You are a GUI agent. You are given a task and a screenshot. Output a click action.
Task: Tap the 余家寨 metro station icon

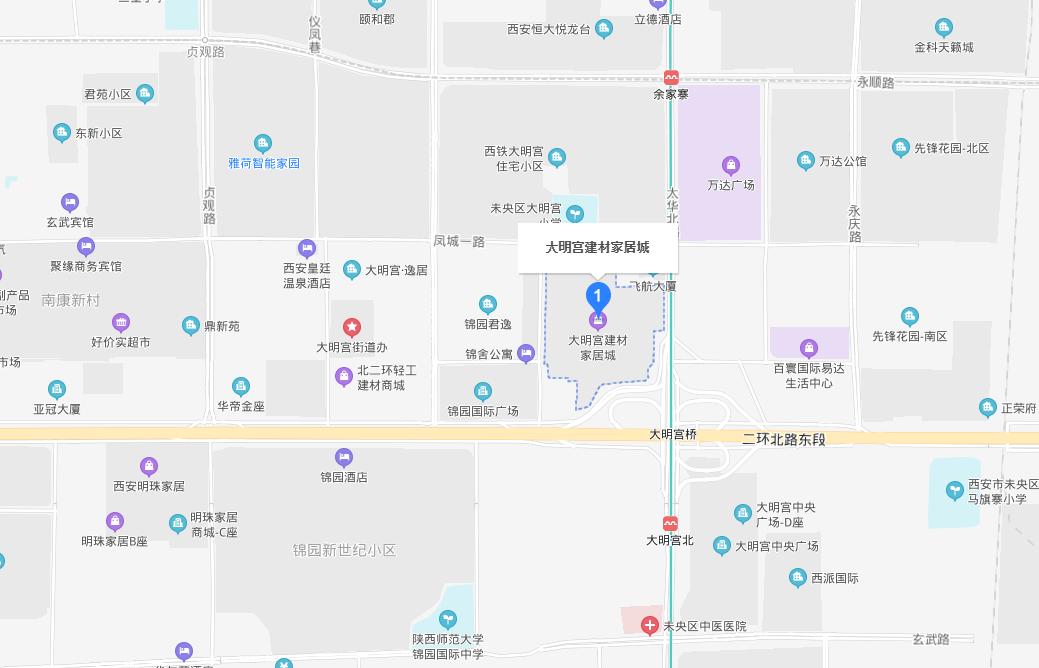click(x=671, y=78)
